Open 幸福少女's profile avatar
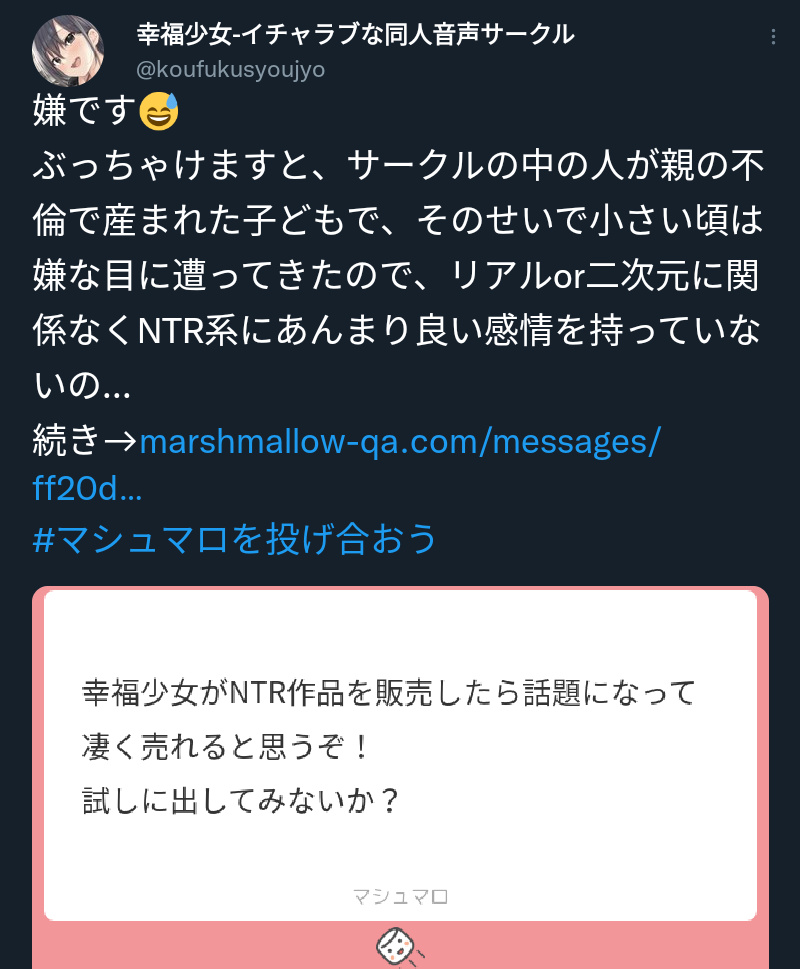 point(68,50)
